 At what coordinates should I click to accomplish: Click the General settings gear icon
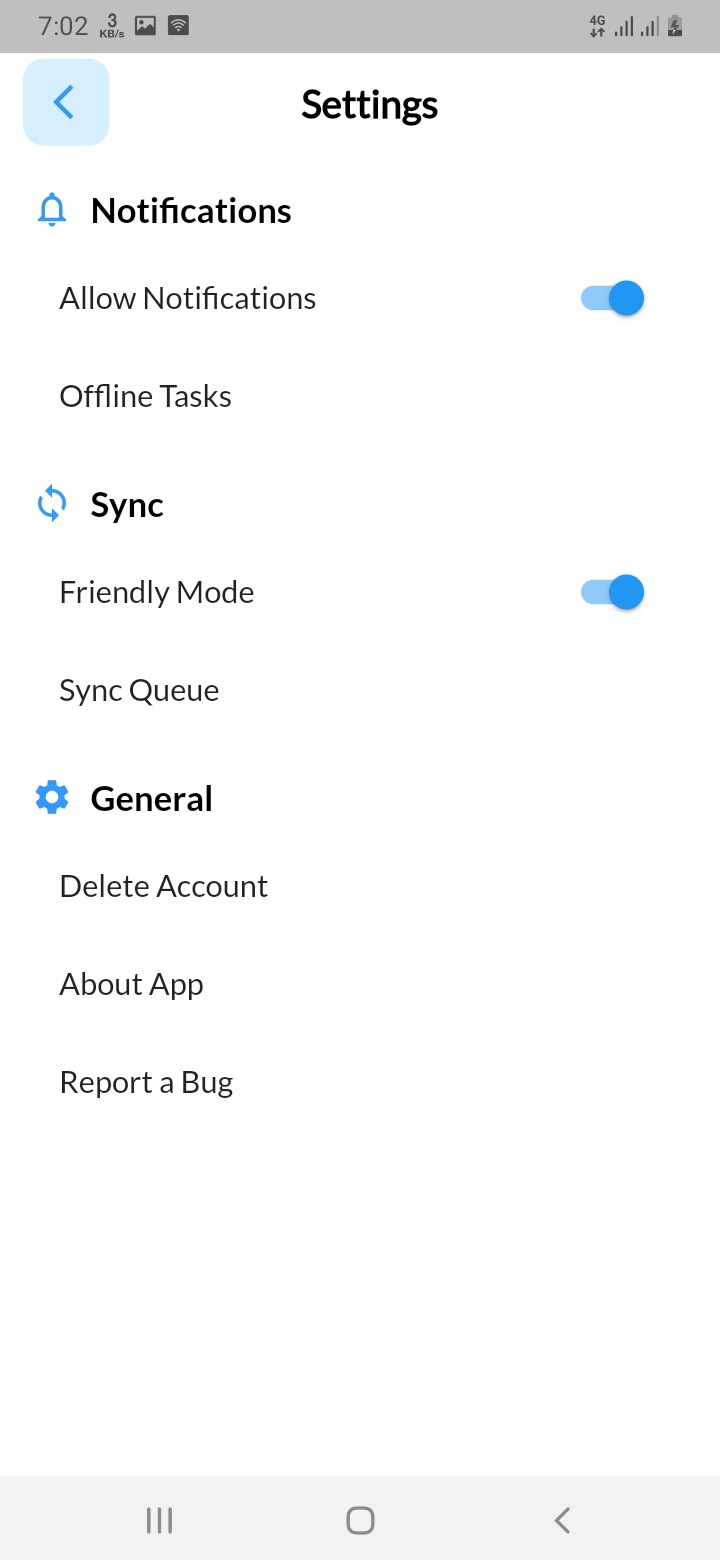(51, 797)
